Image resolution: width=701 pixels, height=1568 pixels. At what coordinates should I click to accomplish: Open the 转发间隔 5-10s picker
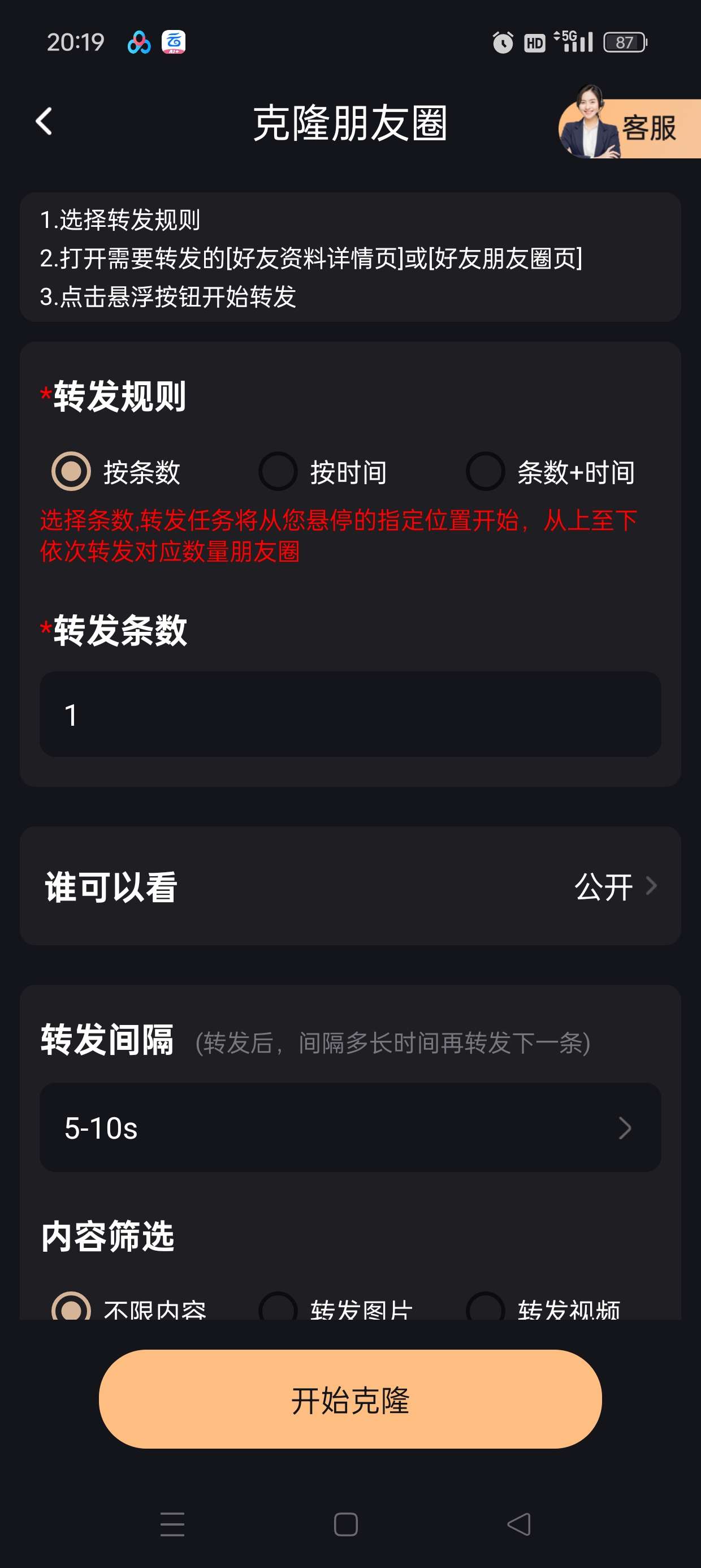pos(350,1127)
